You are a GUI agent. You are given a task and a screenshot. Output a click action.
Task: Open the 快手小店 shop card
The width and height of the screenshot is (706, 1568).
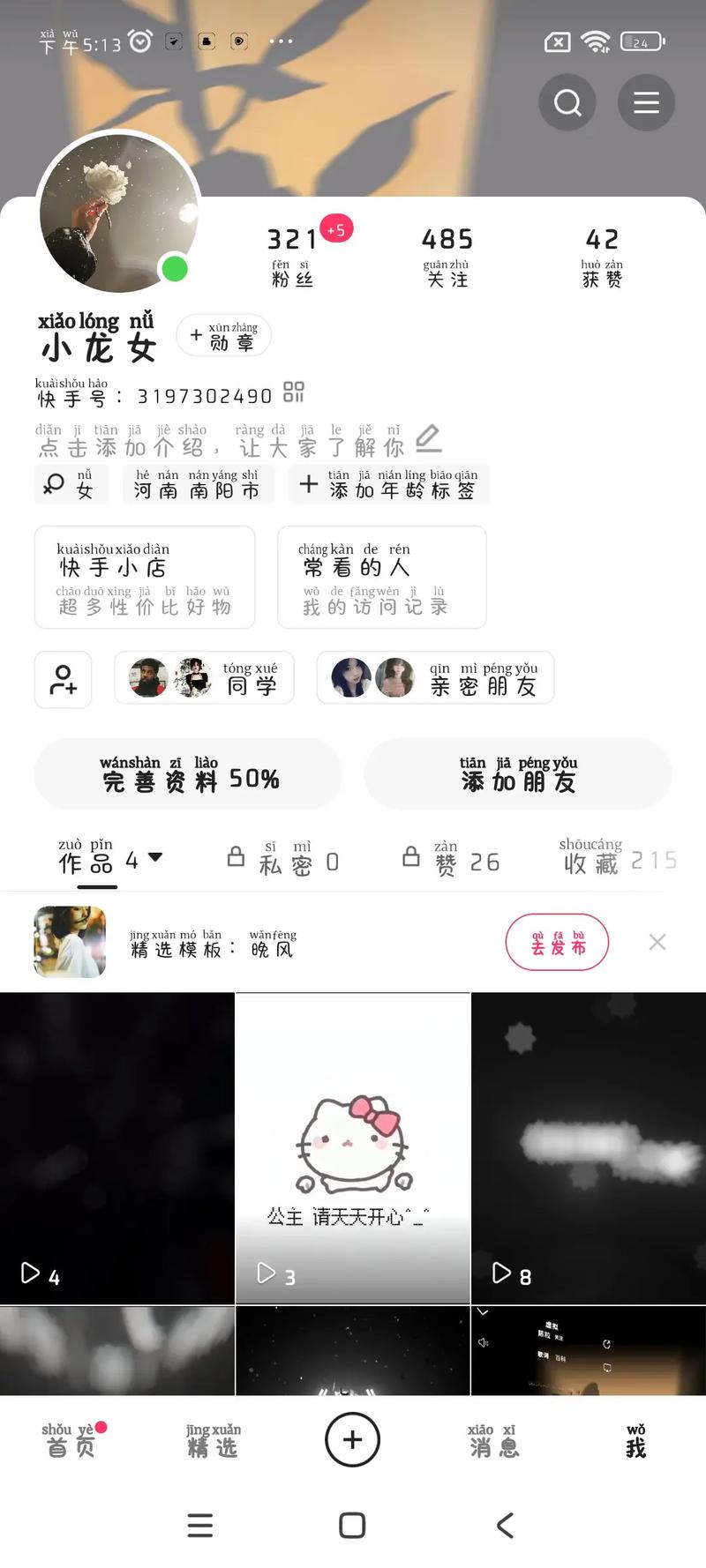[x=144, y=578]
